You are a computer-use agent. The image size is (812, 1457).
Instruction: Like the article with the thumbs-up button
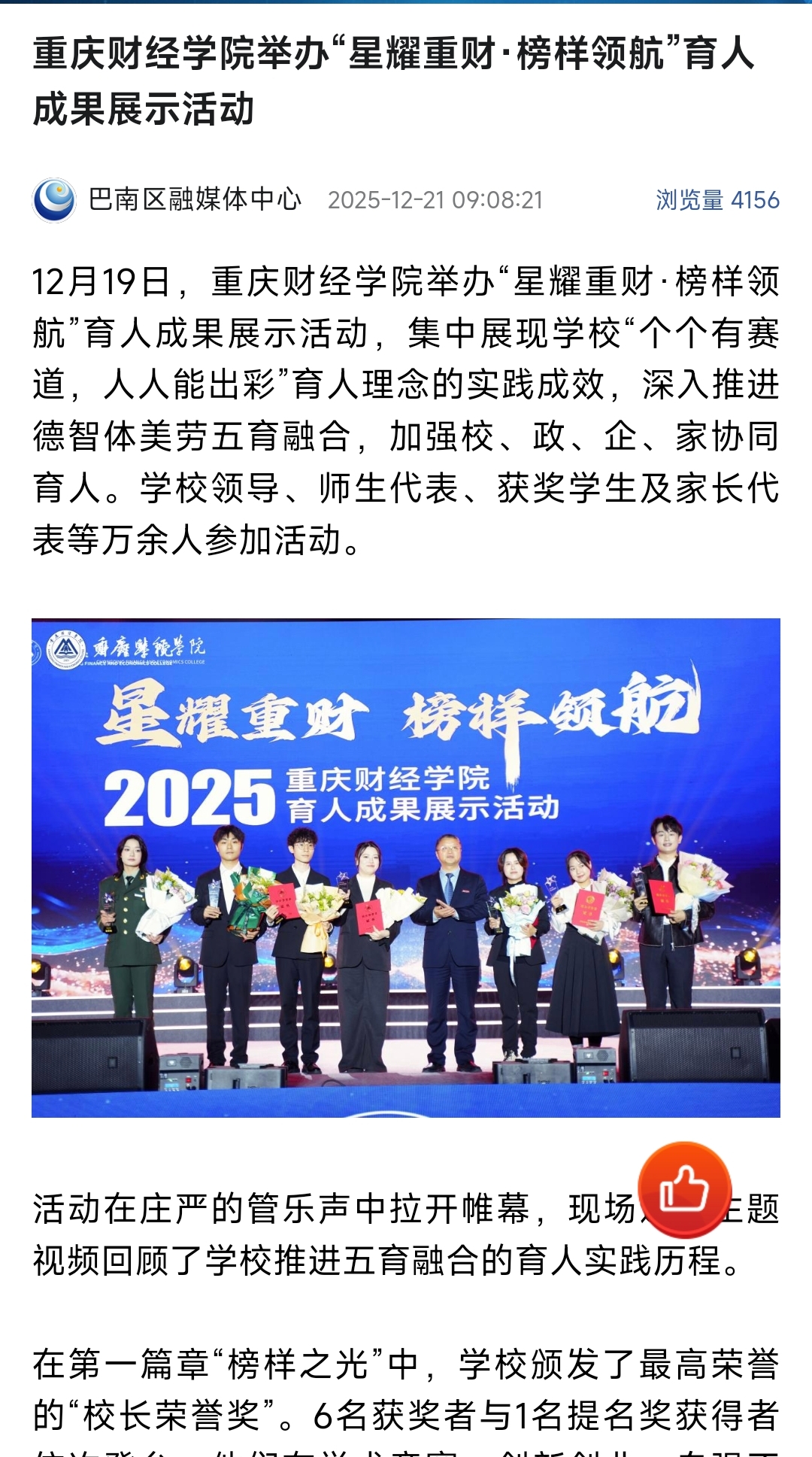[684, 1189]
